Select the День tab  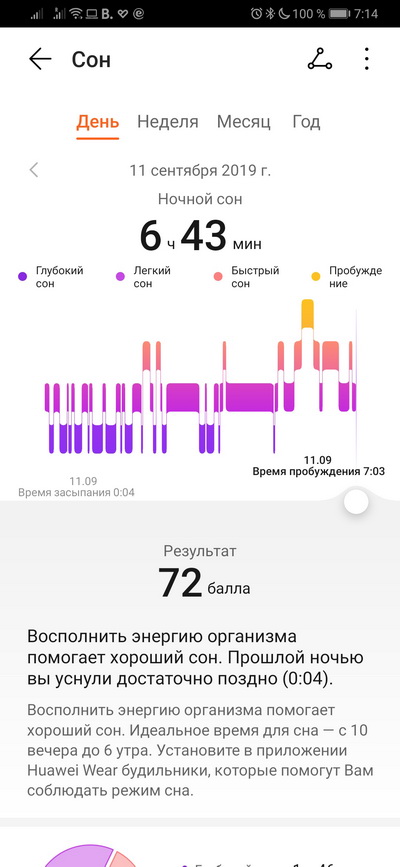coord(97,122)
